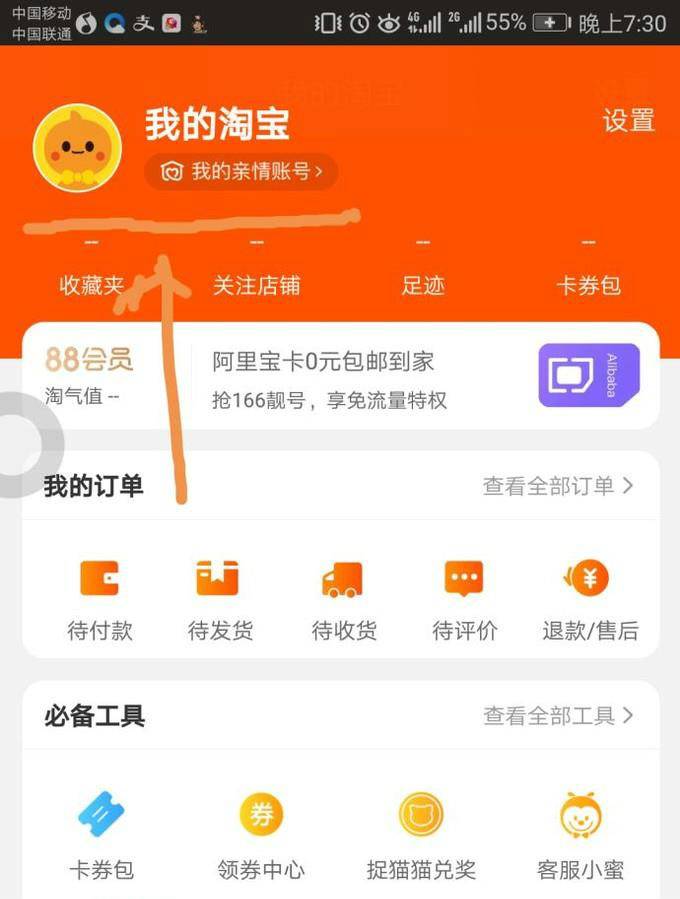Open 待评价 orders
Screen dimensions: 680x899
464,600
